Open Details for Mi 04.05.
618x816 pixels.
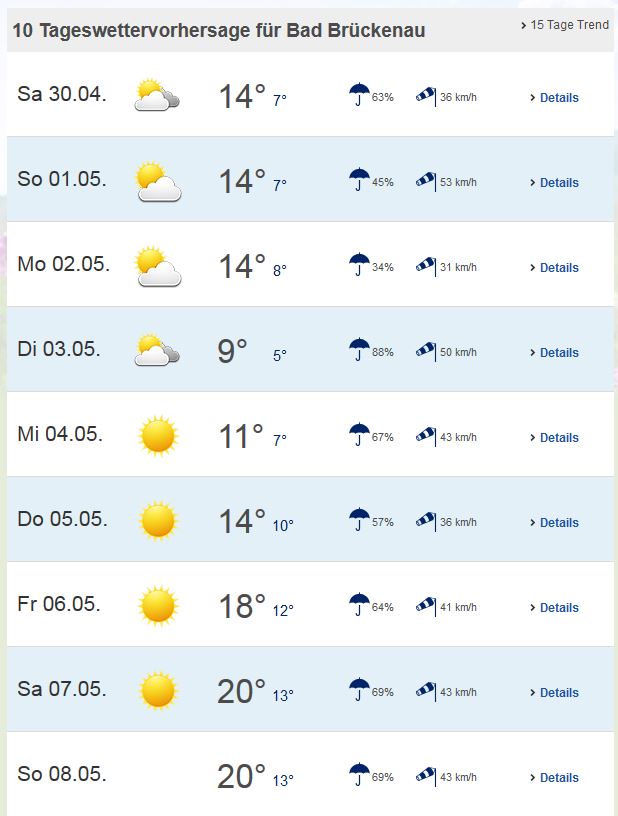pyautogui.click(x=558, y=438)
